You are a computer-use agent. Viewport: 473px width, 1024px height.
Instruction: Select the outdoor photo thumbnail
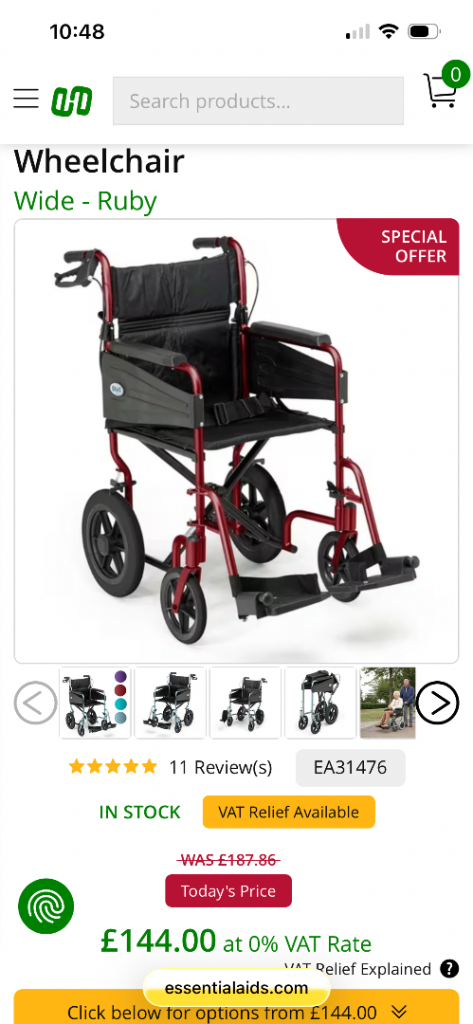pyautogui.click(x=387, y=703)
